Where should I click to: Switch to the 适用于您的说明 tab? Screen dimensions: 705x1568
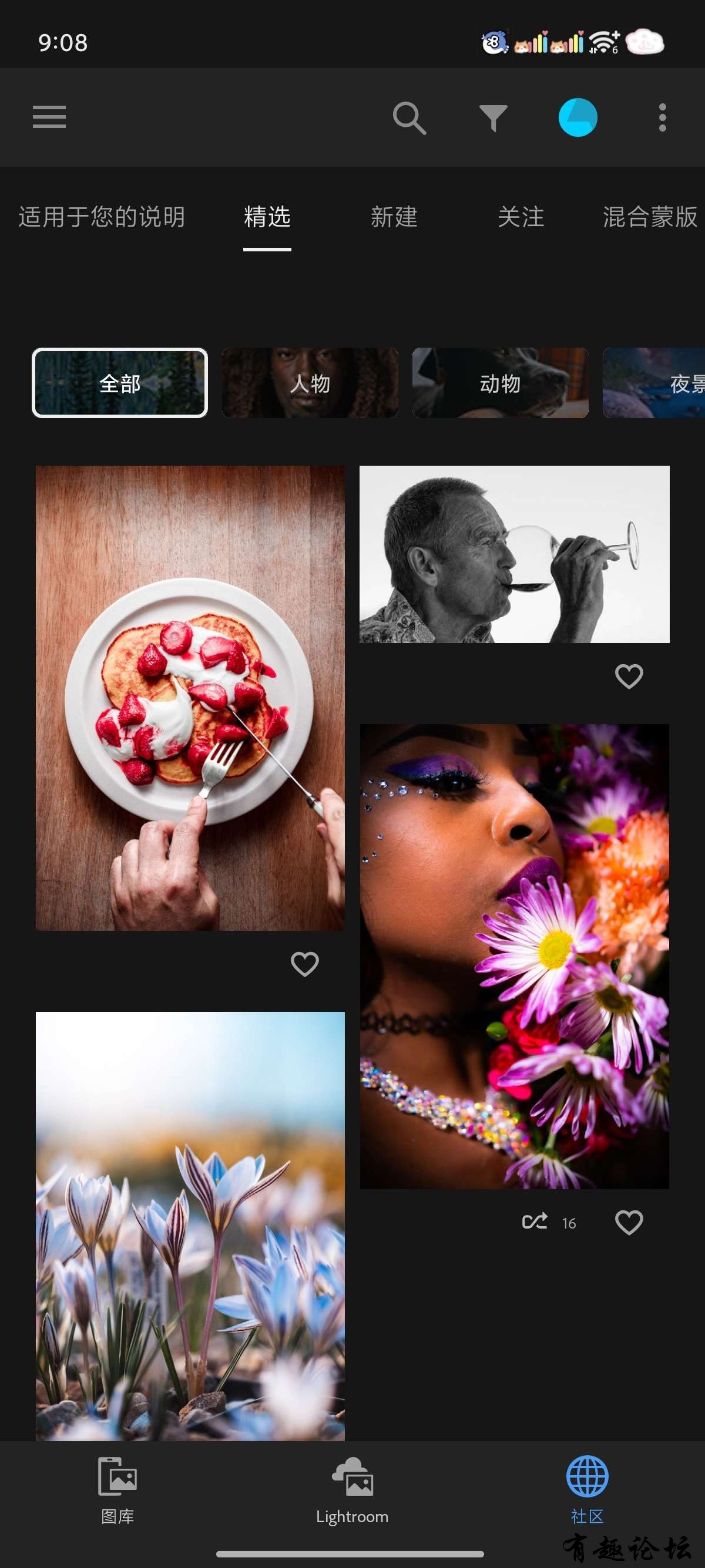[102, 217]
